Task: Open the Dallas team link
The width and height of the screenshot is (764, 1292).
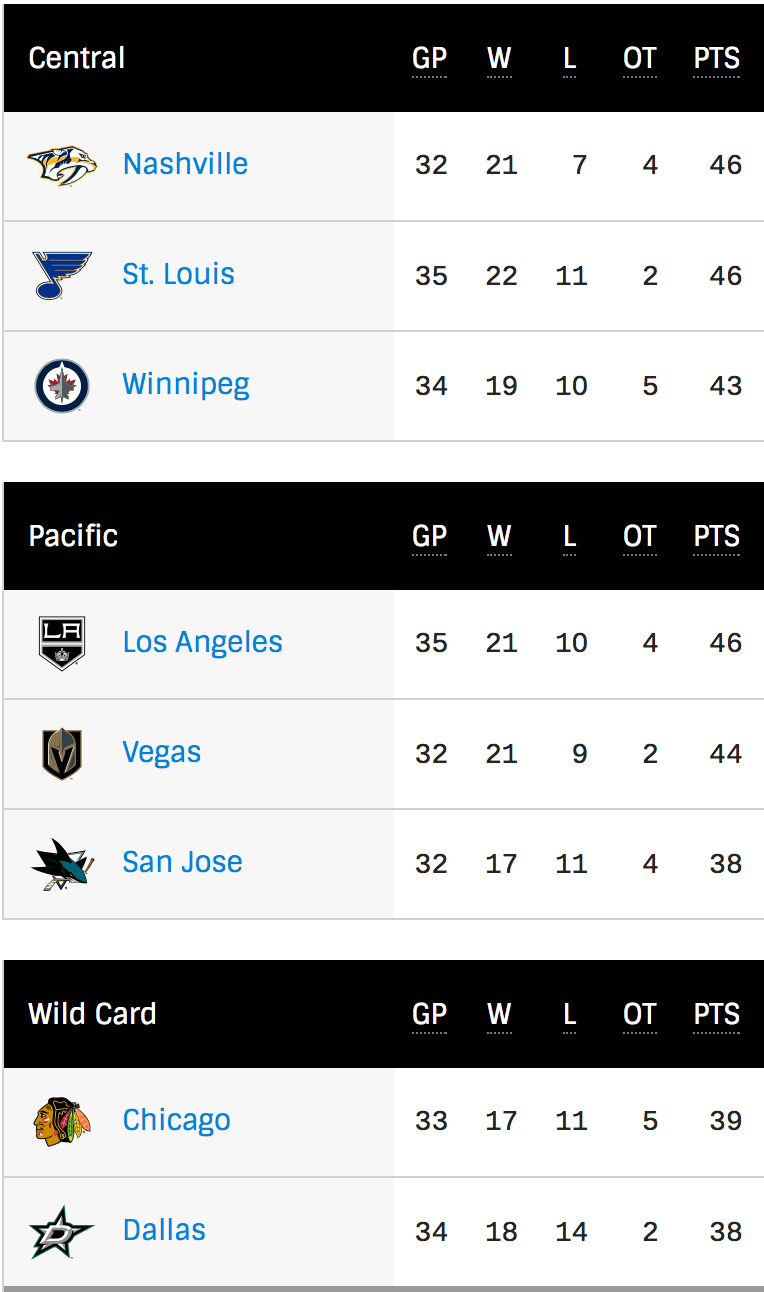Action: (x=164, y=1230)
